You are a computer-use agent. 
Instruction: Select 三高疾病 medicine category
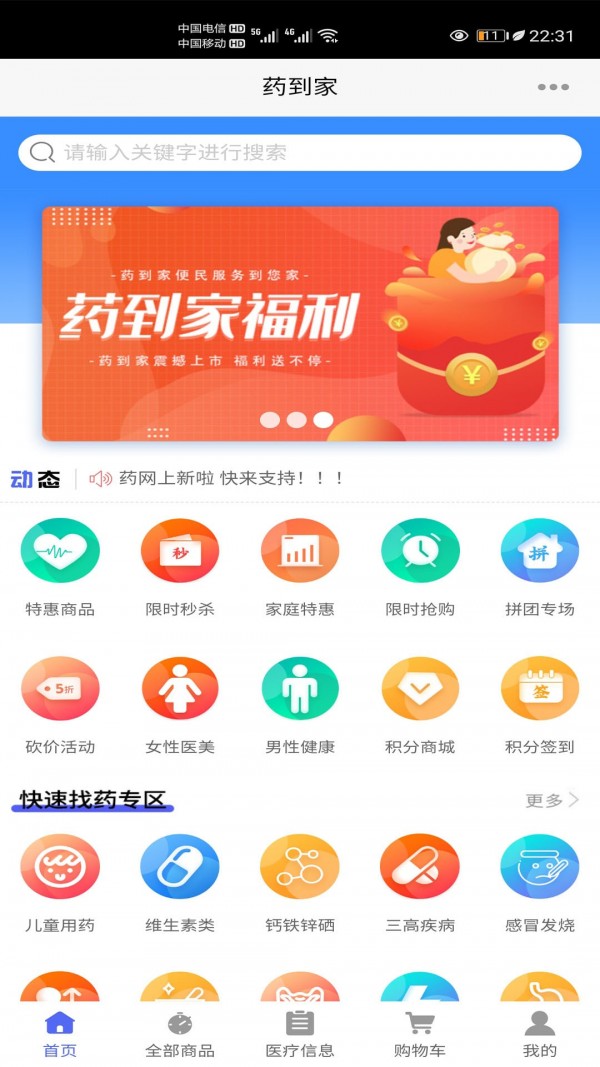tap(420, 881)
